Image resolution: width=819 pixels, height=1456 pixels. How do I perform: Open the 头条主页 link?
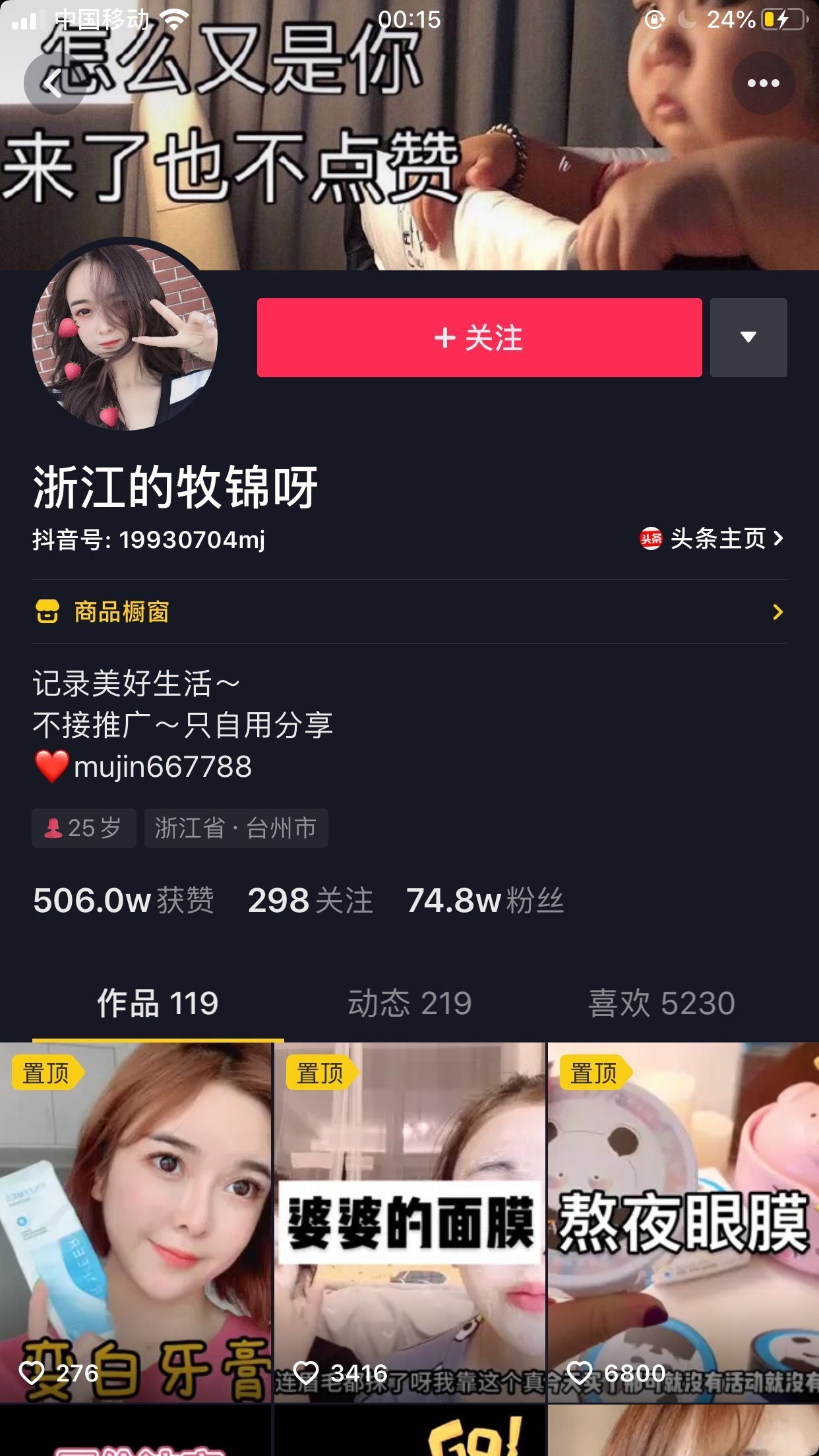click(x=712, y=539)
